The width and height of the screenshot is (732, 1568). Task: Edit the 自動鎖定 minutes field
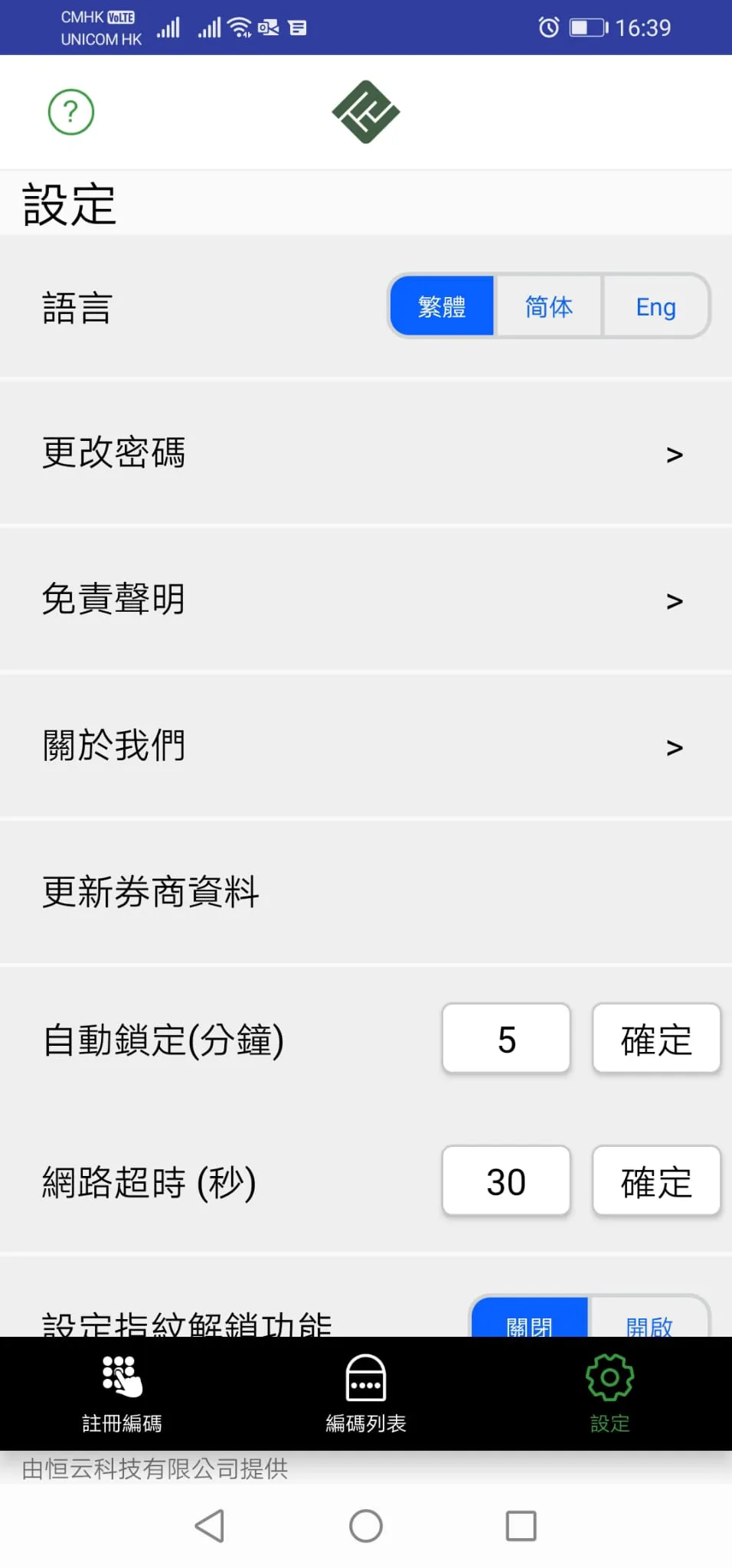(506, 1039)
